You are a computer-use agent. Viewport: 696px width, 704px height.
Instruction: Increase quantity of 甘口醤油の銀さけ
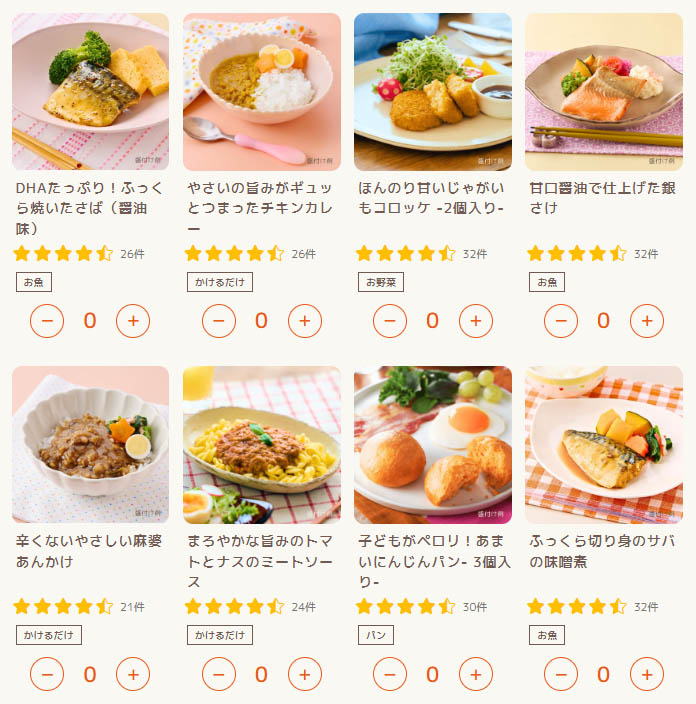click(647, 321)
